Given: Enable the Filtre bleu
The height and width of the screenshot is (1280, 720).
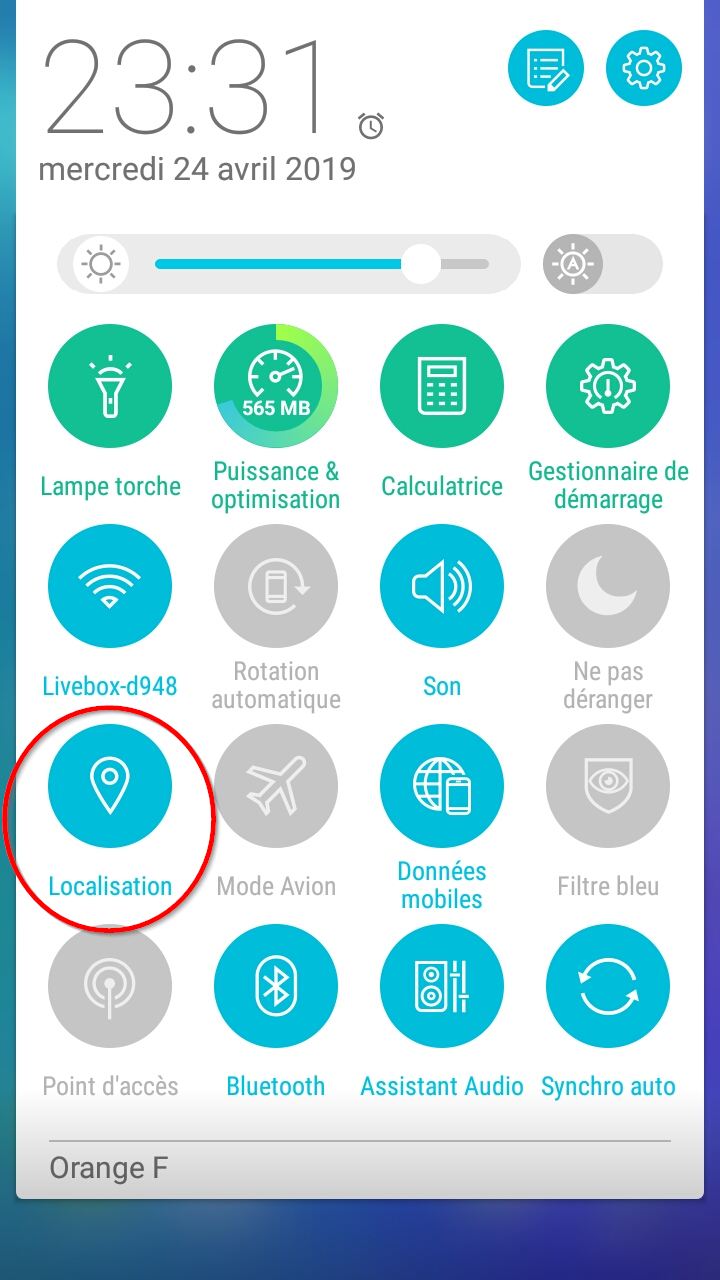Looking at the screenshot, I should click(608, 786).
